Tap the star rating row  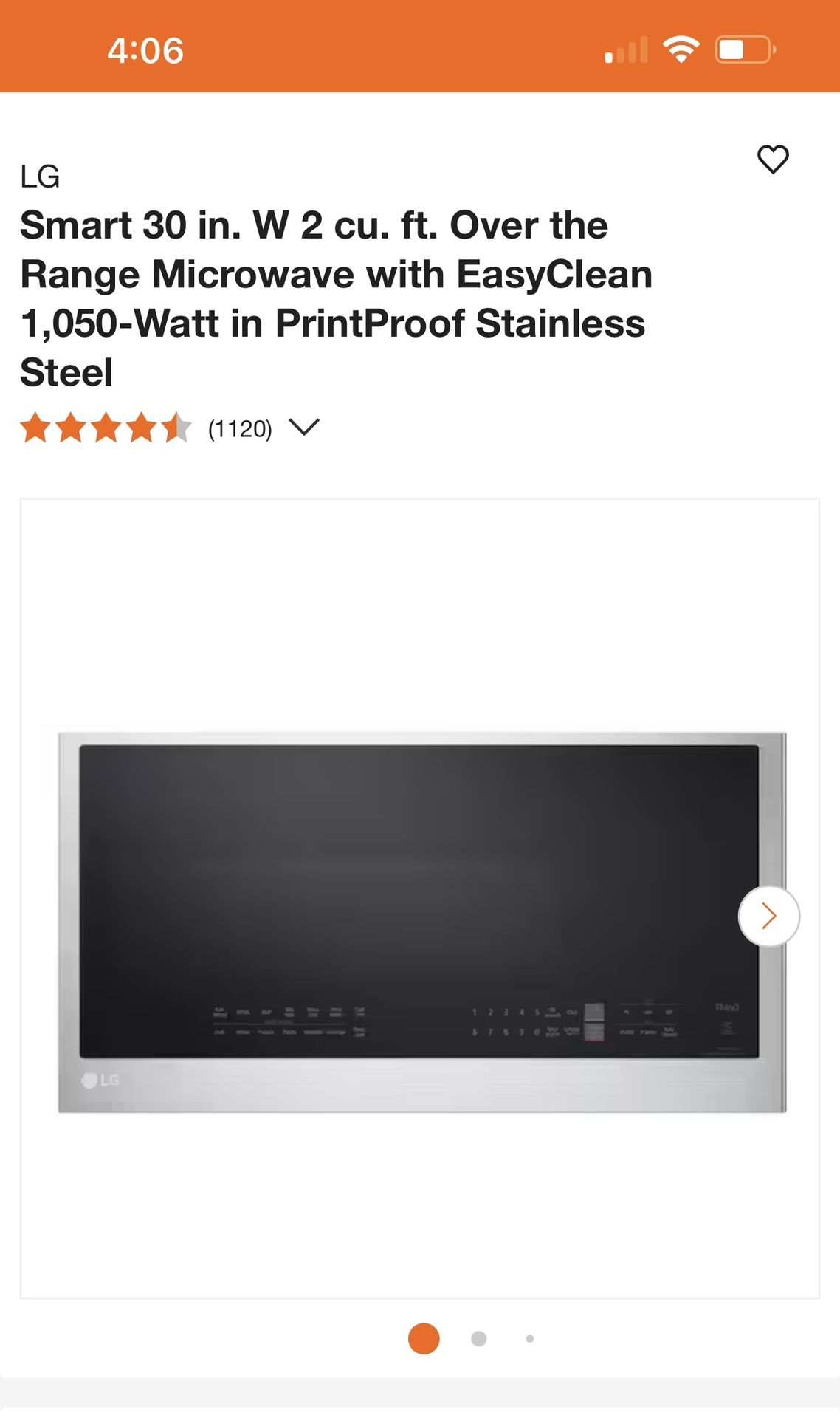click(107, 427)
